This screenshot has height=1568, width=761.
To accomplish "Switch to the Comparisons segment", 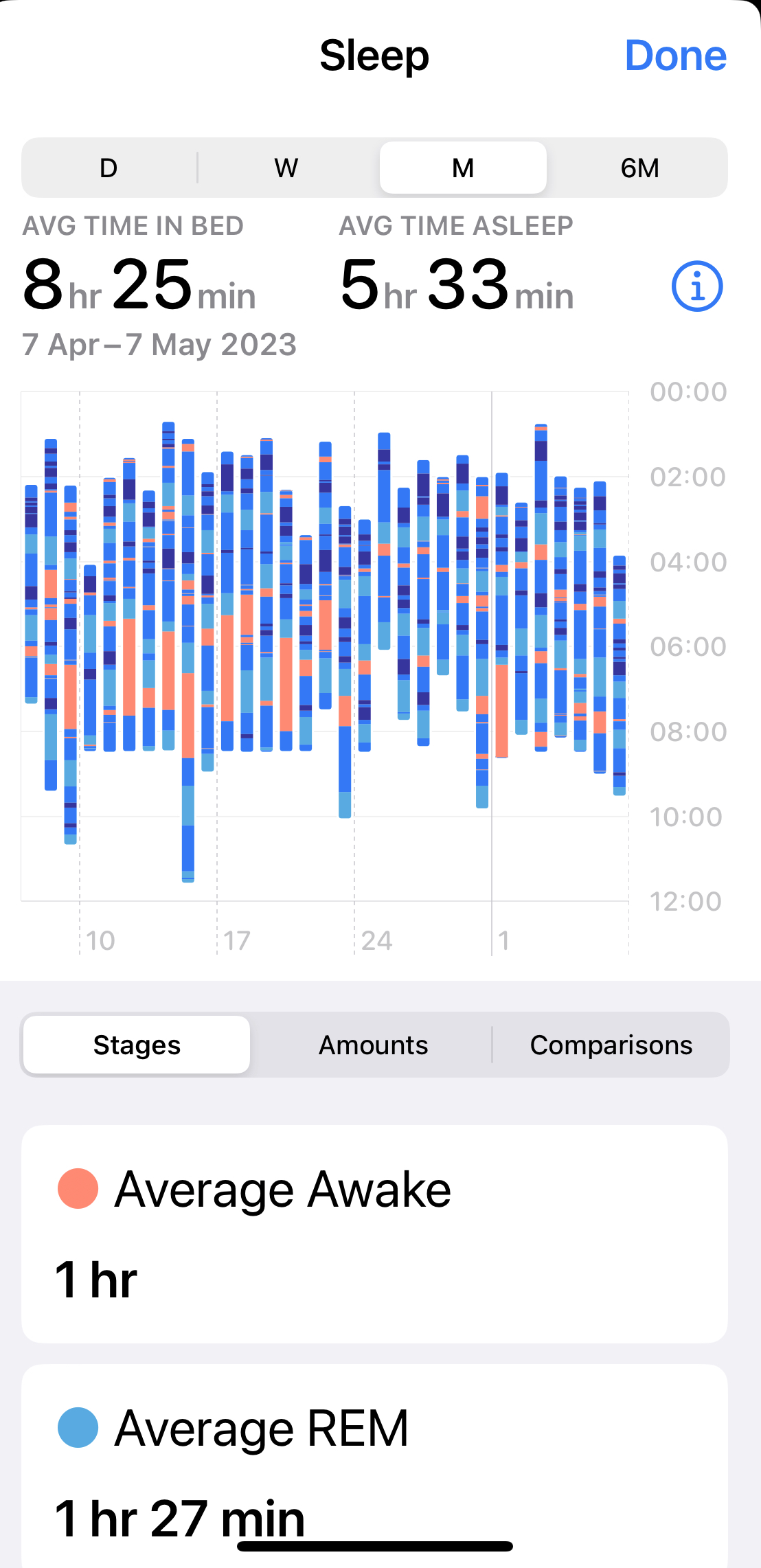I will (611, 1045).
